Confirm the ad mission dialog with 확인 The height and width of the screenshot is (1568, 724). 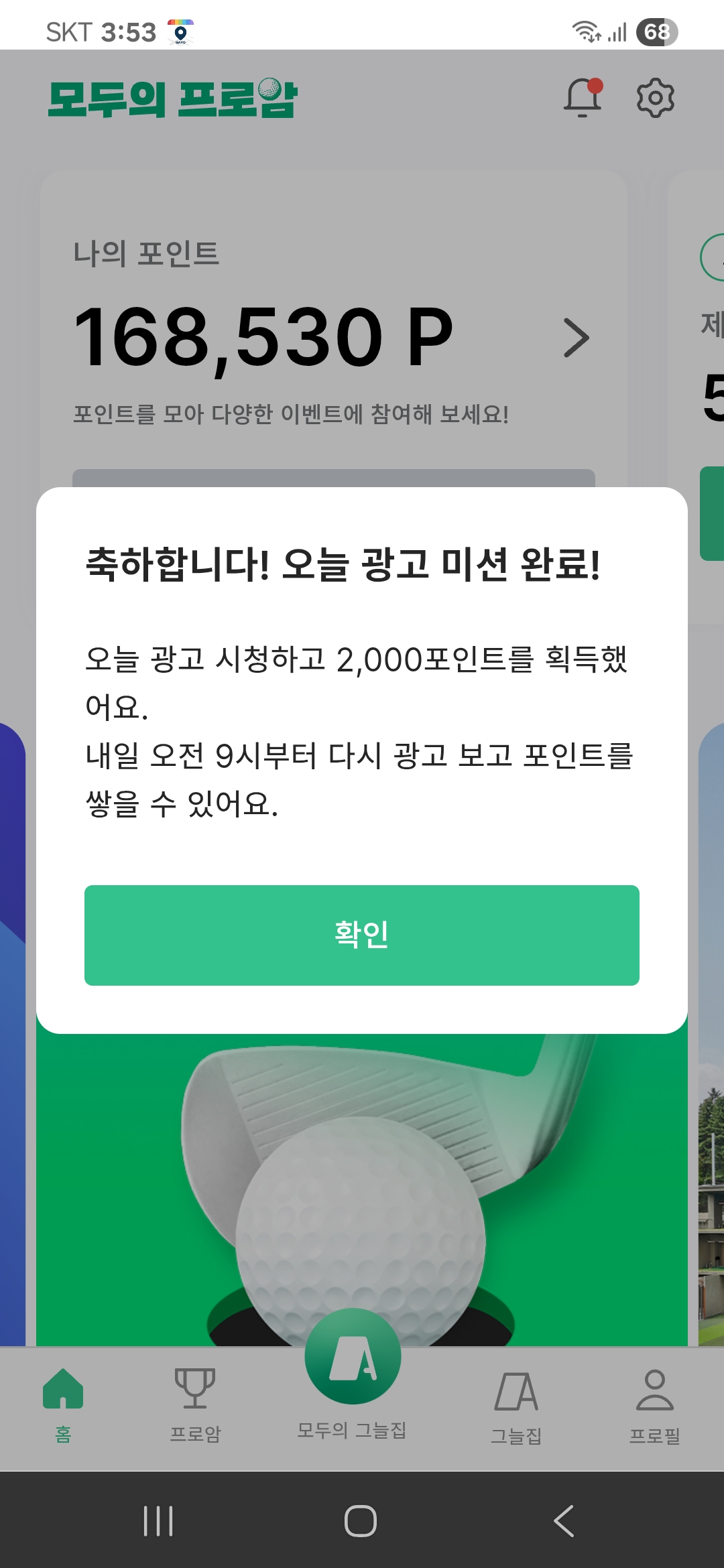point(362,935)
